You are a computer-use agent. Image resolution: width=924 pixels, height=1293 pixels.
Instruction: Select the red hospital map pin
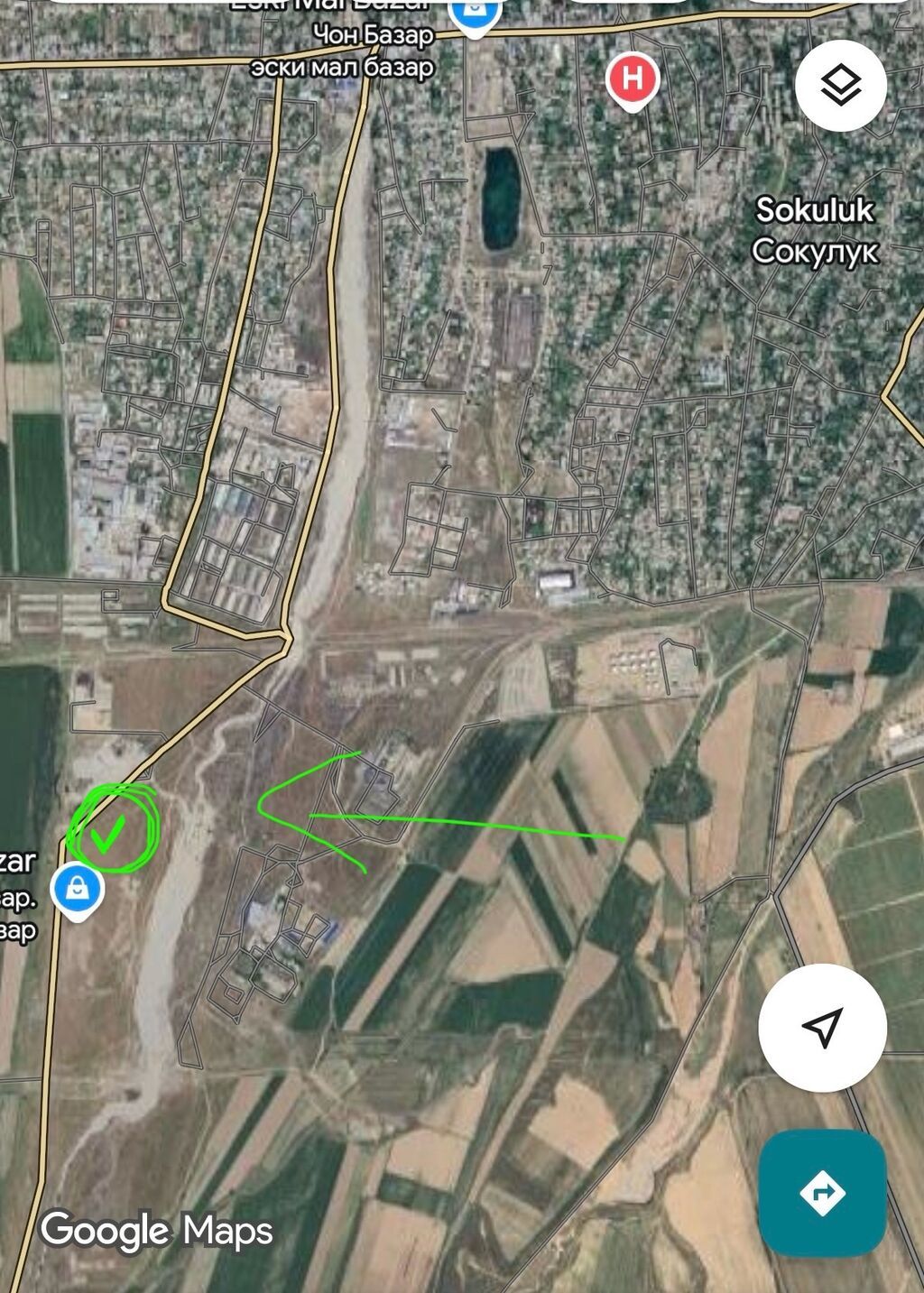click(633, 79)
